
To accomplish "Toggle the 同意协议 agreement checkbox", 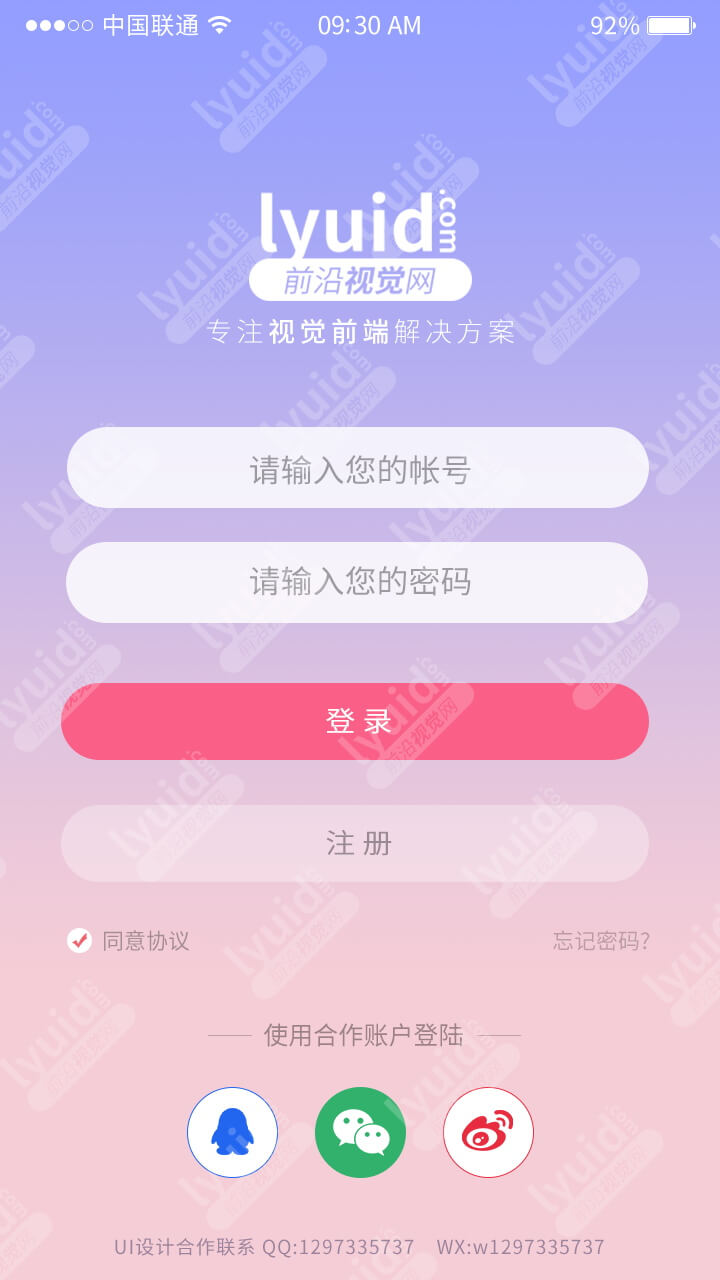I will 79,940.
